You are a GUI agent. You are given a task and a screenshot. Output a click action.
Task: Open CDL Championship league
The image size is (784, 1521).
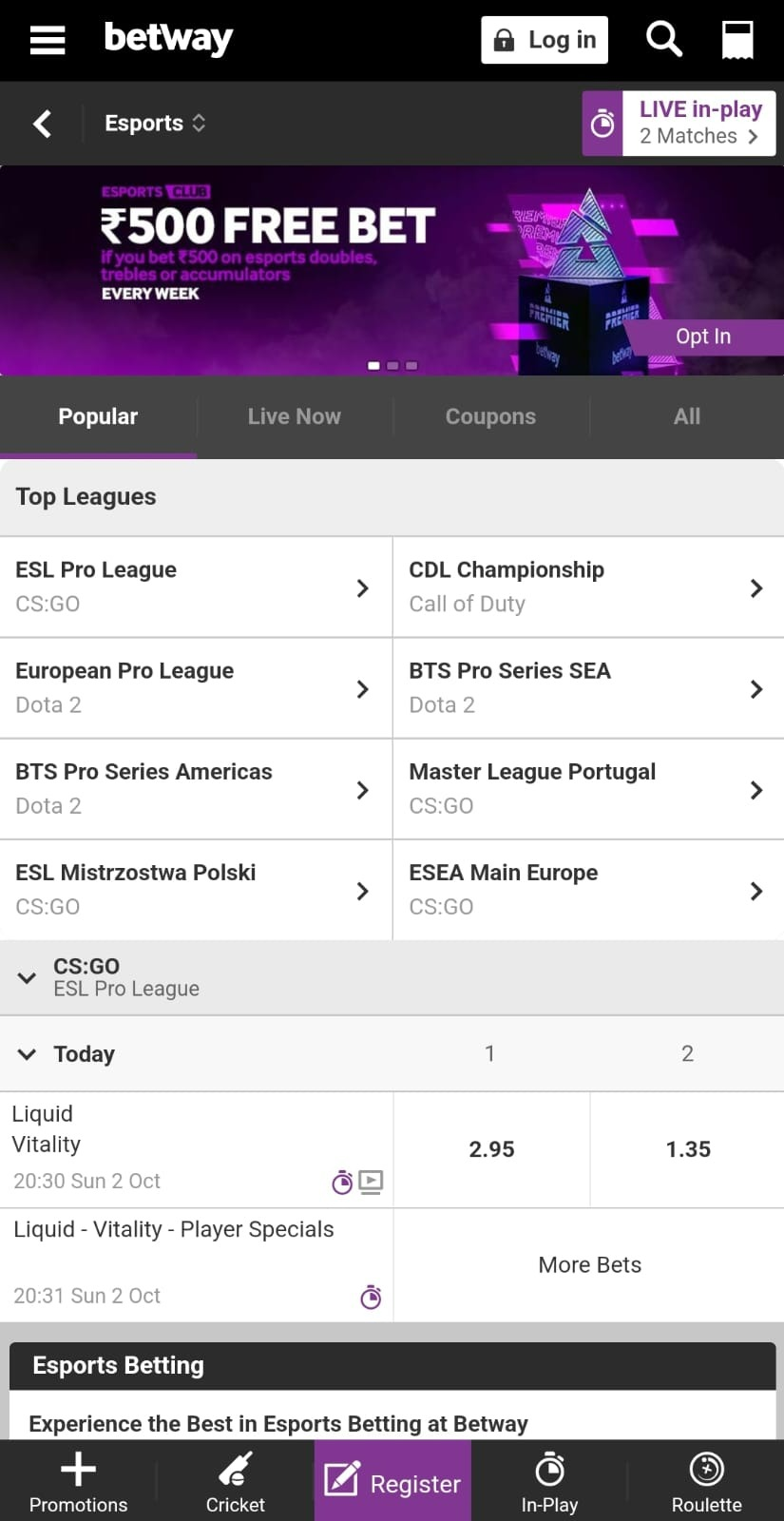[x=589, y=587]
